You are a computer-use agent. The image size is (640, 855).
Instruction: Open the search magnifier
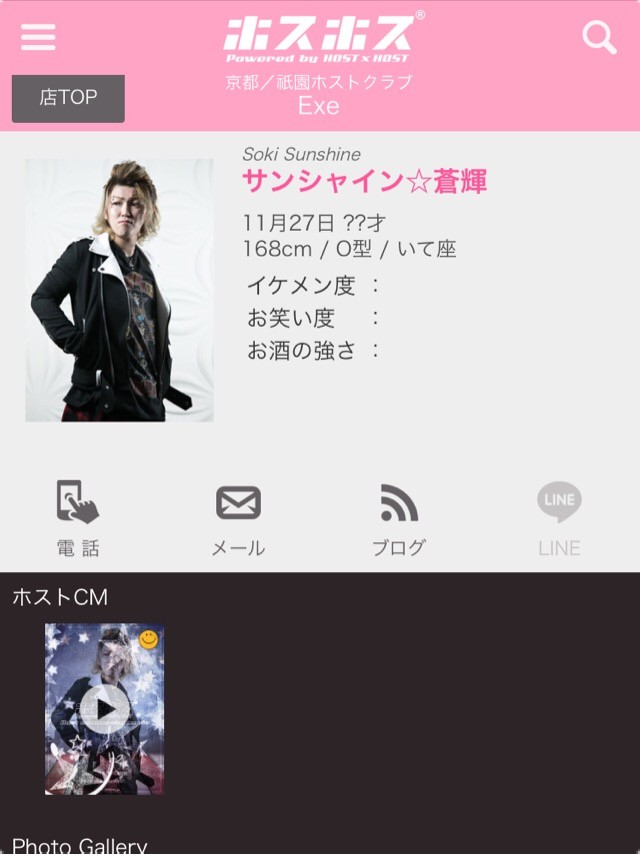point(599,38)
